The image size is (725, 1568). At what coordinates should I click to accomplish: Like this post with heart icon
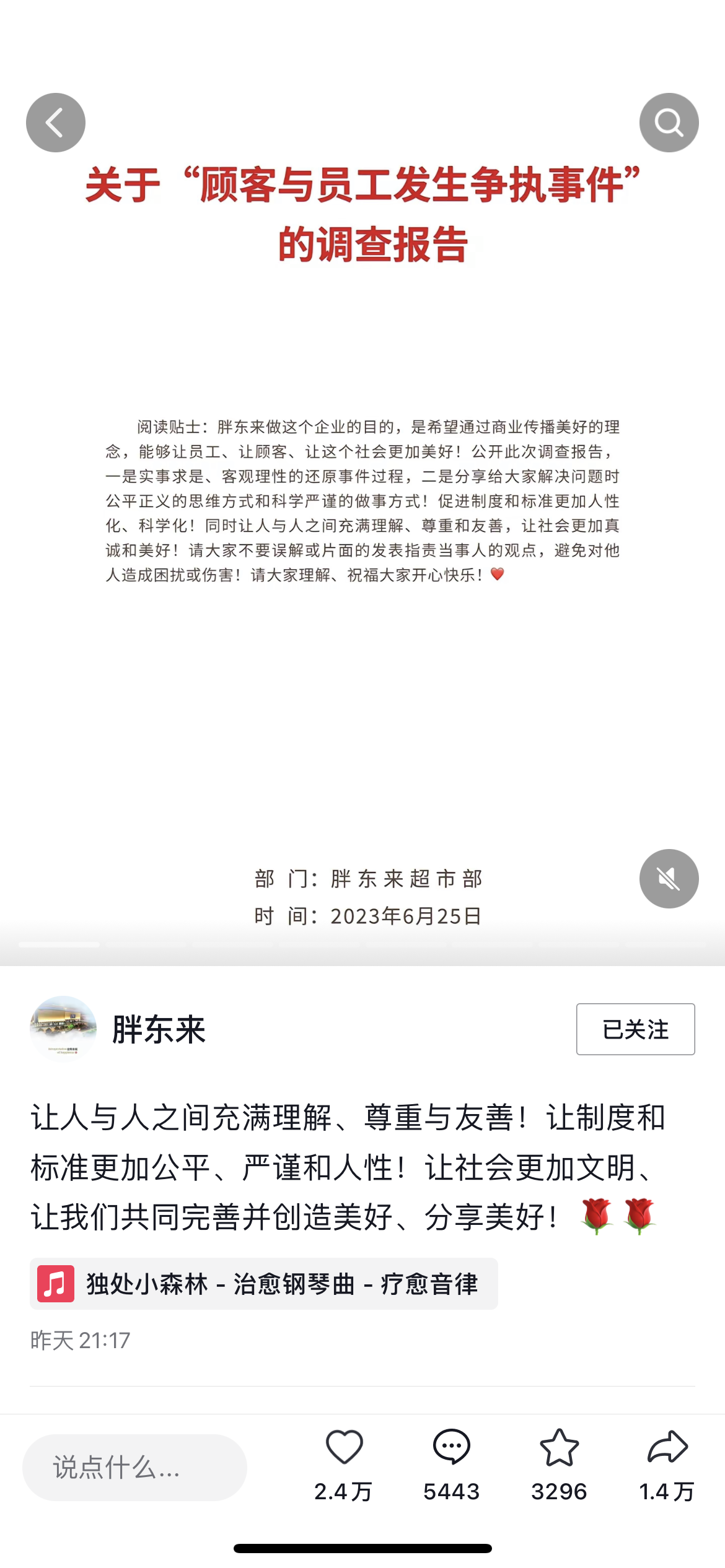(344, 1447)
